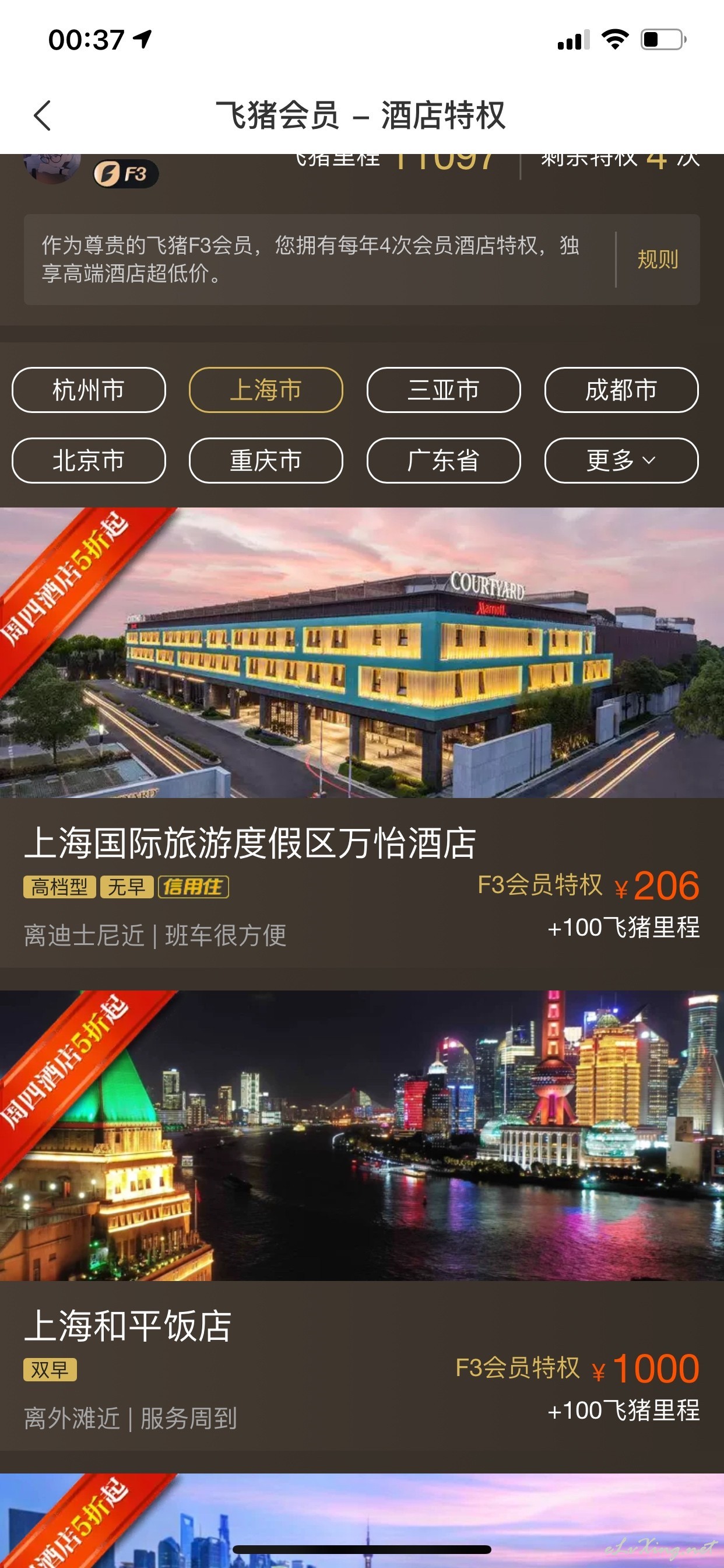Open 上海国际旅游度假区万怡酒店 hotel card
Image resolution: width=724 pixels, height=1568 pixels.
click(x=362, y=737)
